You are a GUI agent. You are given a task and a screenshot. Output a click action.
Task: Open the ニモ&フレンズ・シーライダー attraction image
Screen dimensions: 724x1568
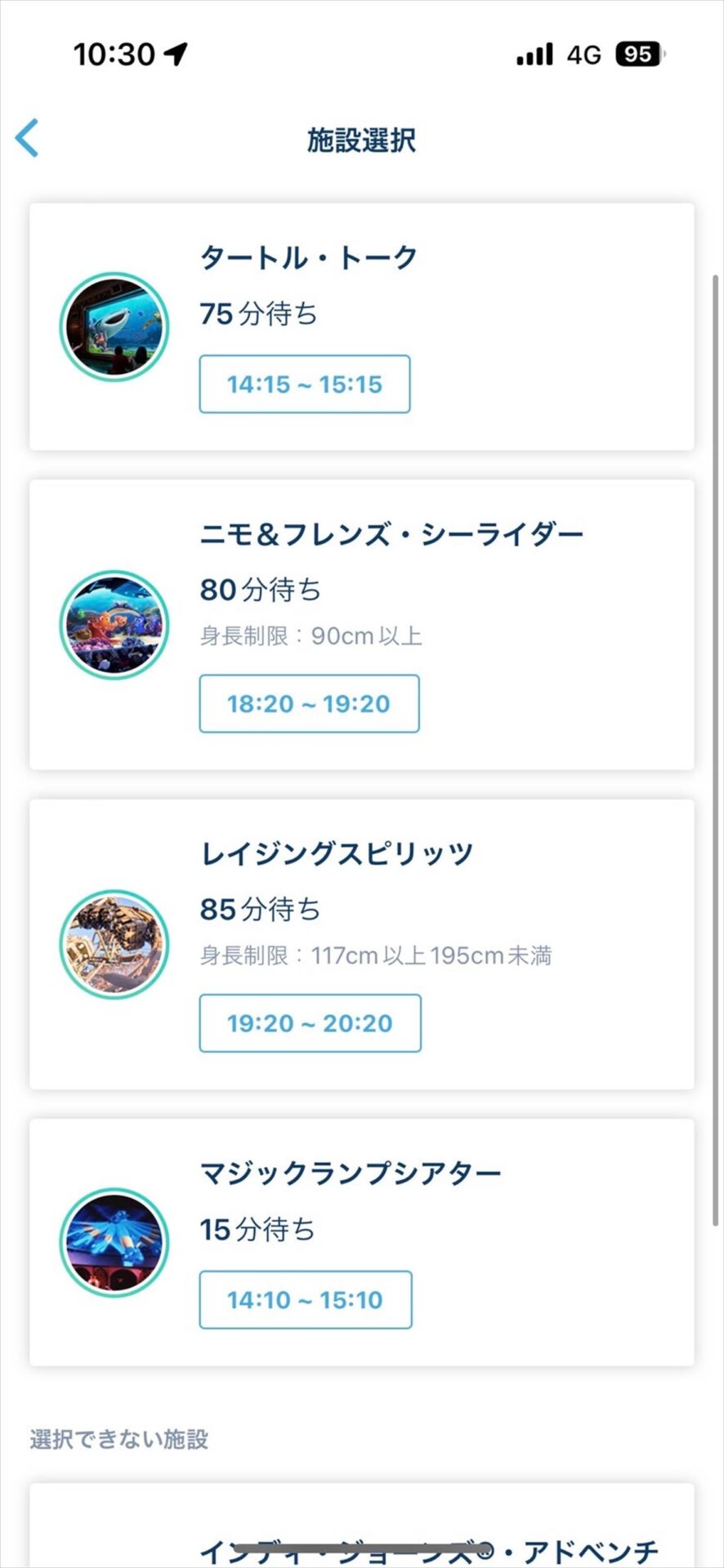tap(114, 625)
